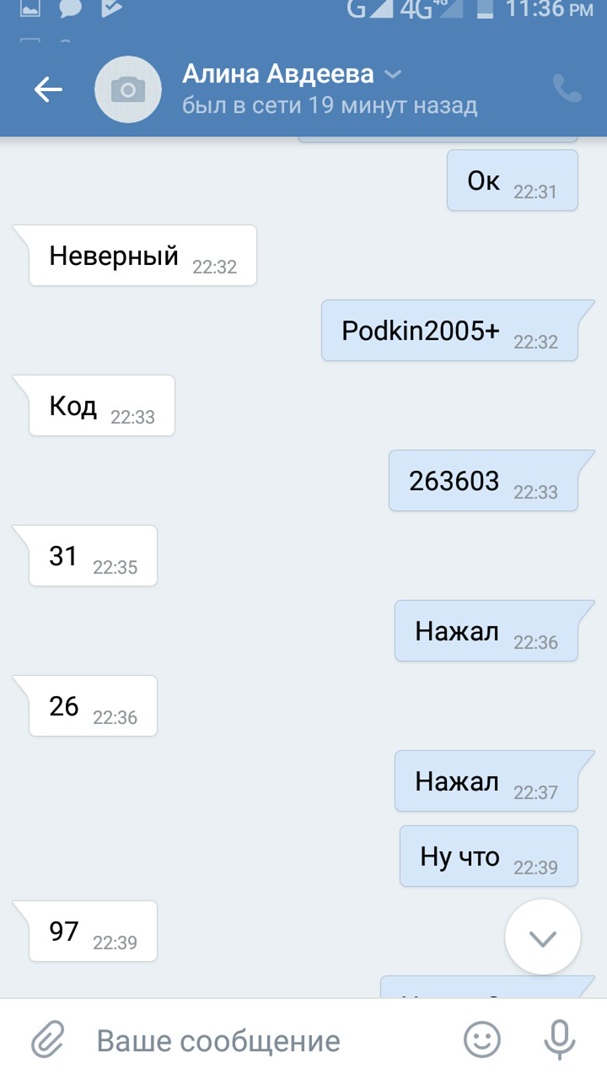
Task: Record a voice message with the microphone
Action: coord(559,1040)
